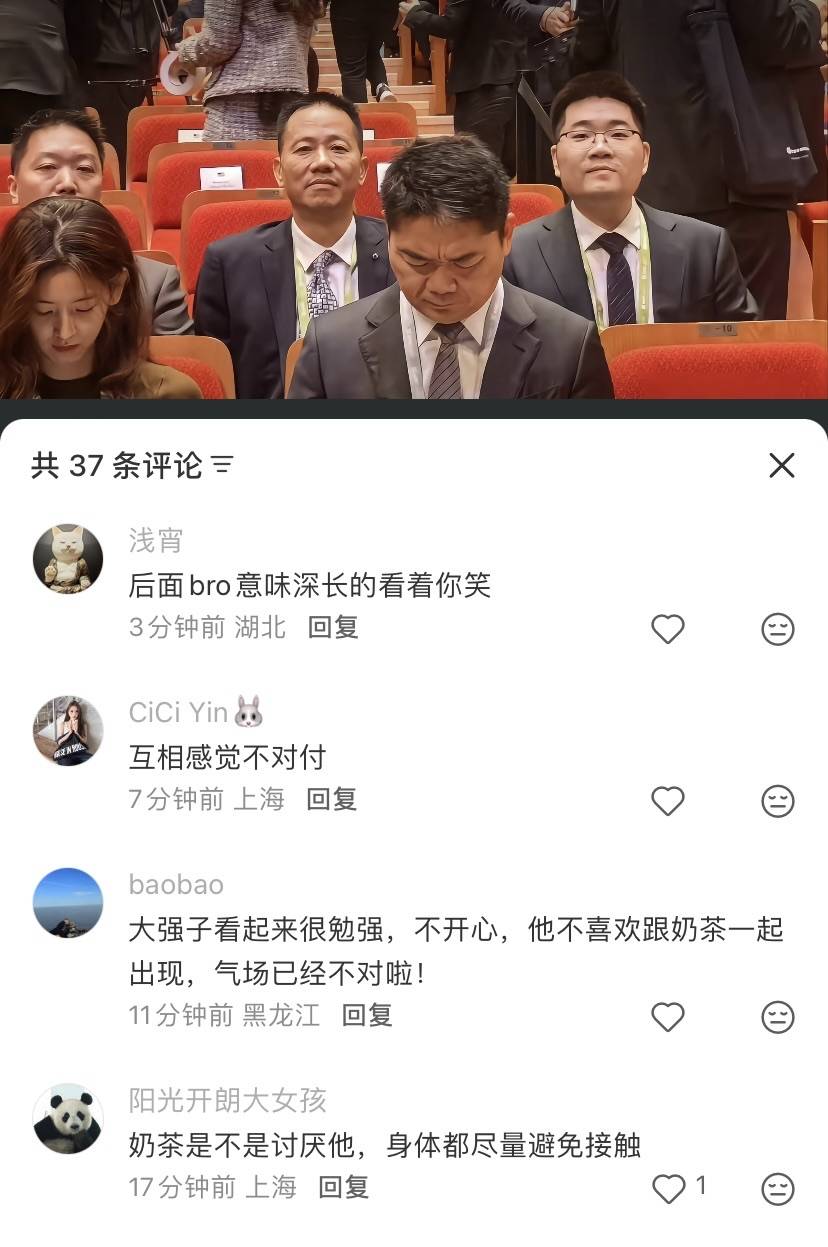This screenshot has width=828, height=1247.
Task: Open the comment sort options icon
Action: pos(223,465)
